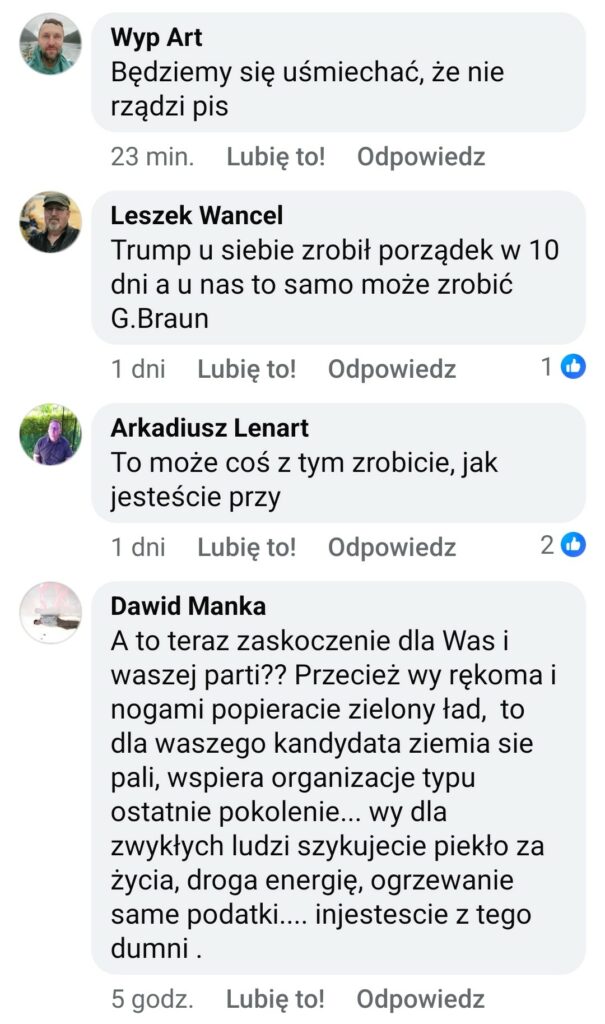Screen dimensions: 605x1024
Task: Reply to Dawid Manka's comment
Action: tap(421, 999)
